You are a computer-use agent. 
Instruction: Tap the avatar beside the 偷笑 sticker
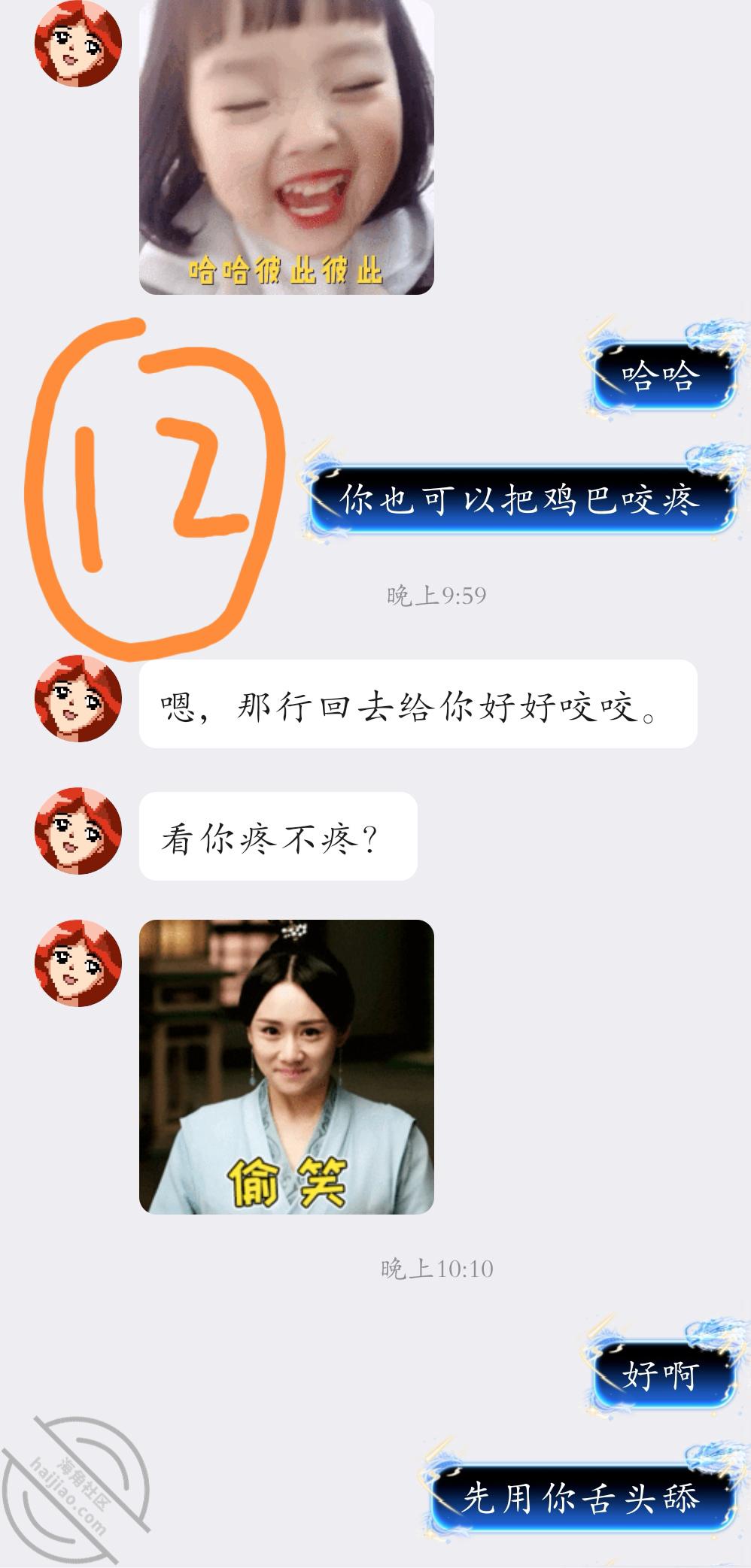(78, 963)
